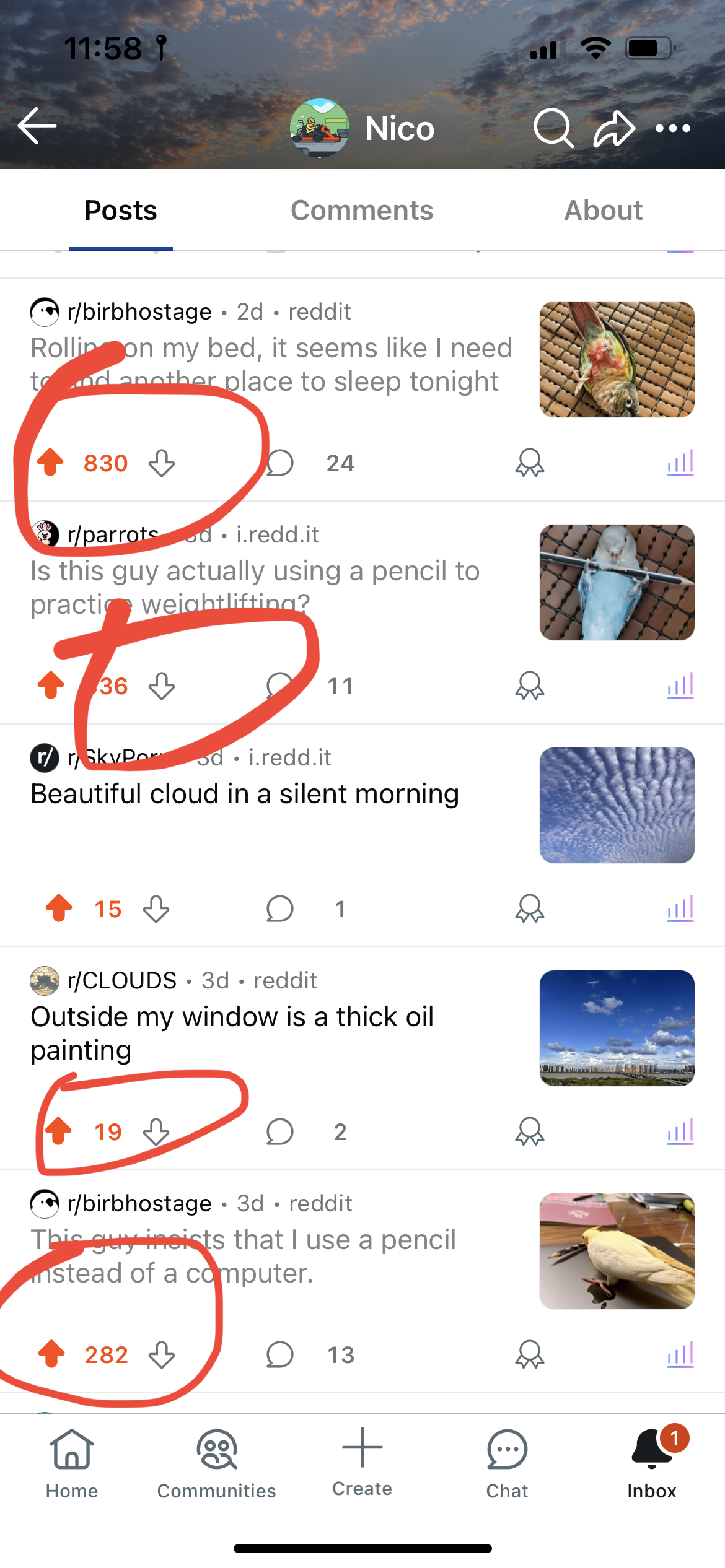View insights for the Outside my window post

(680, 1132)
